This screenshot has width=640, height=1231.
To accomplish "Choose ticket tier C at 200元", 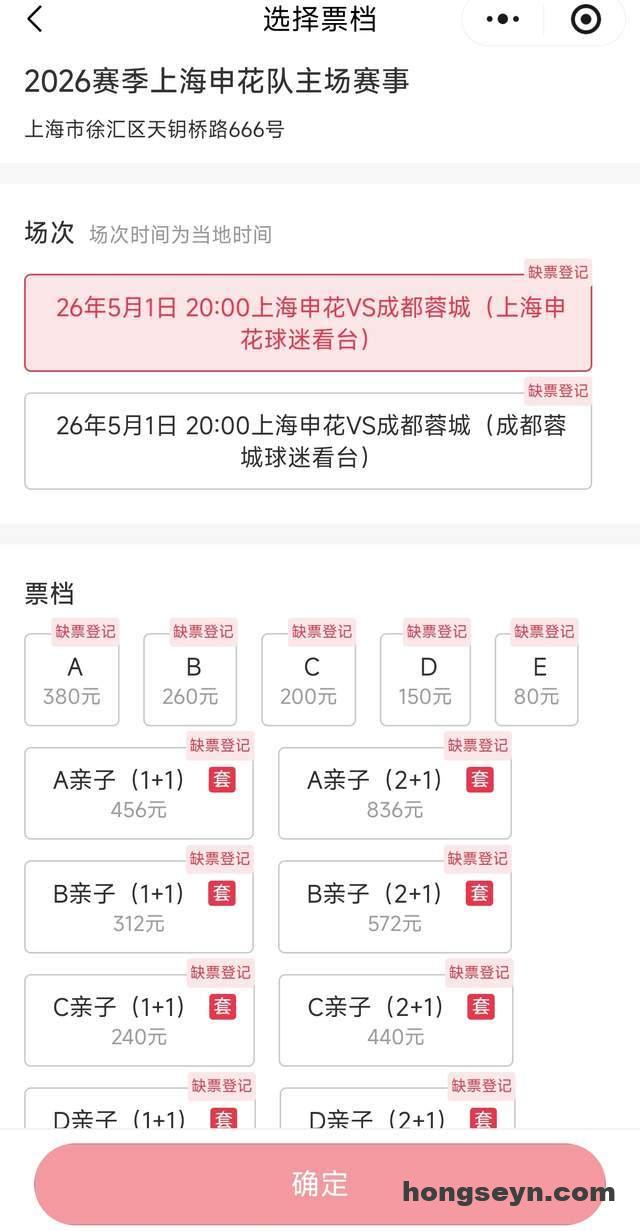I will 309,680.
